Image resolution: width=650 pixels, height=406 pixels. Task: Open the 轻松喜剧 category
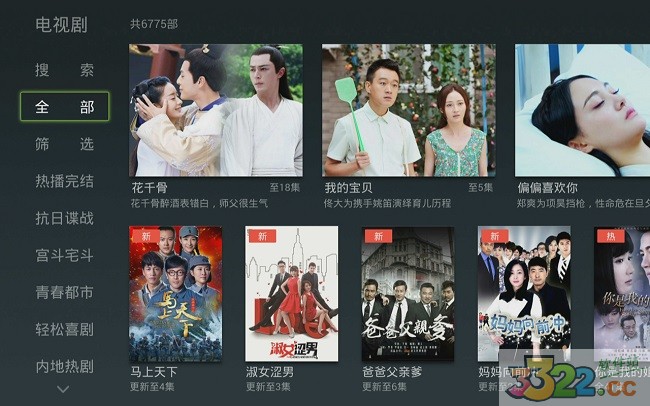[x=64, y=329]
